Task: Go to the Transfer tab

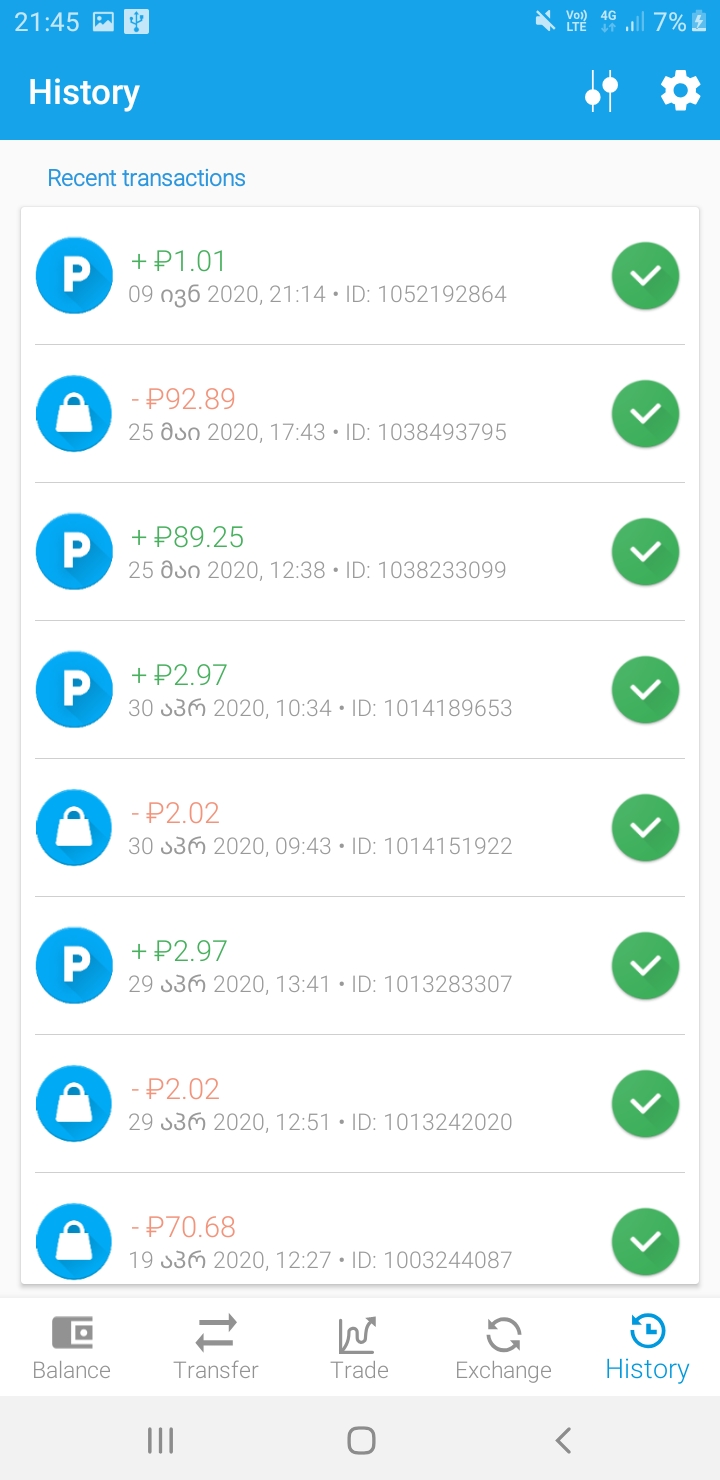Action: (x=216, y=1348)
